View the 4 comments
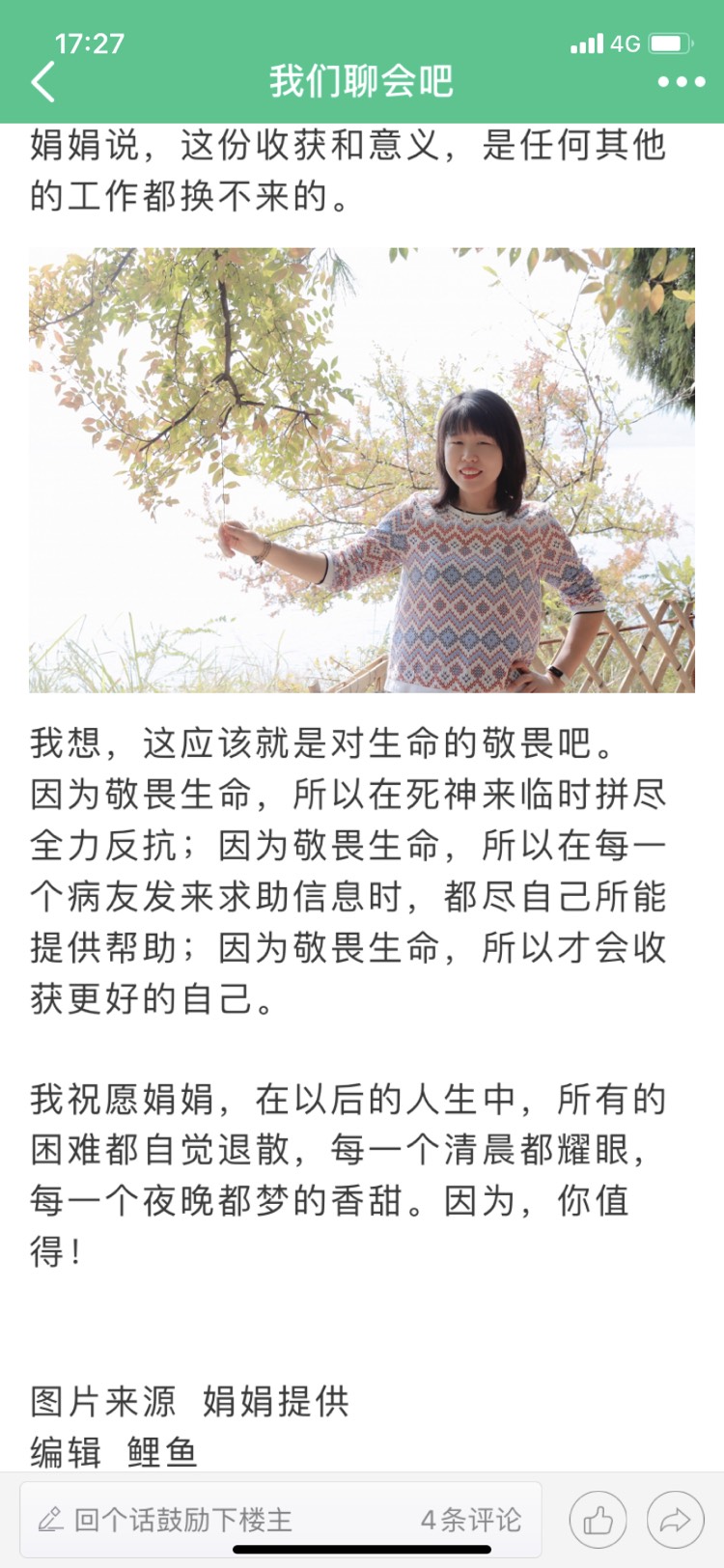Image resolution: width=724 pixels, height=1568 pixels. click(470, 1520)
